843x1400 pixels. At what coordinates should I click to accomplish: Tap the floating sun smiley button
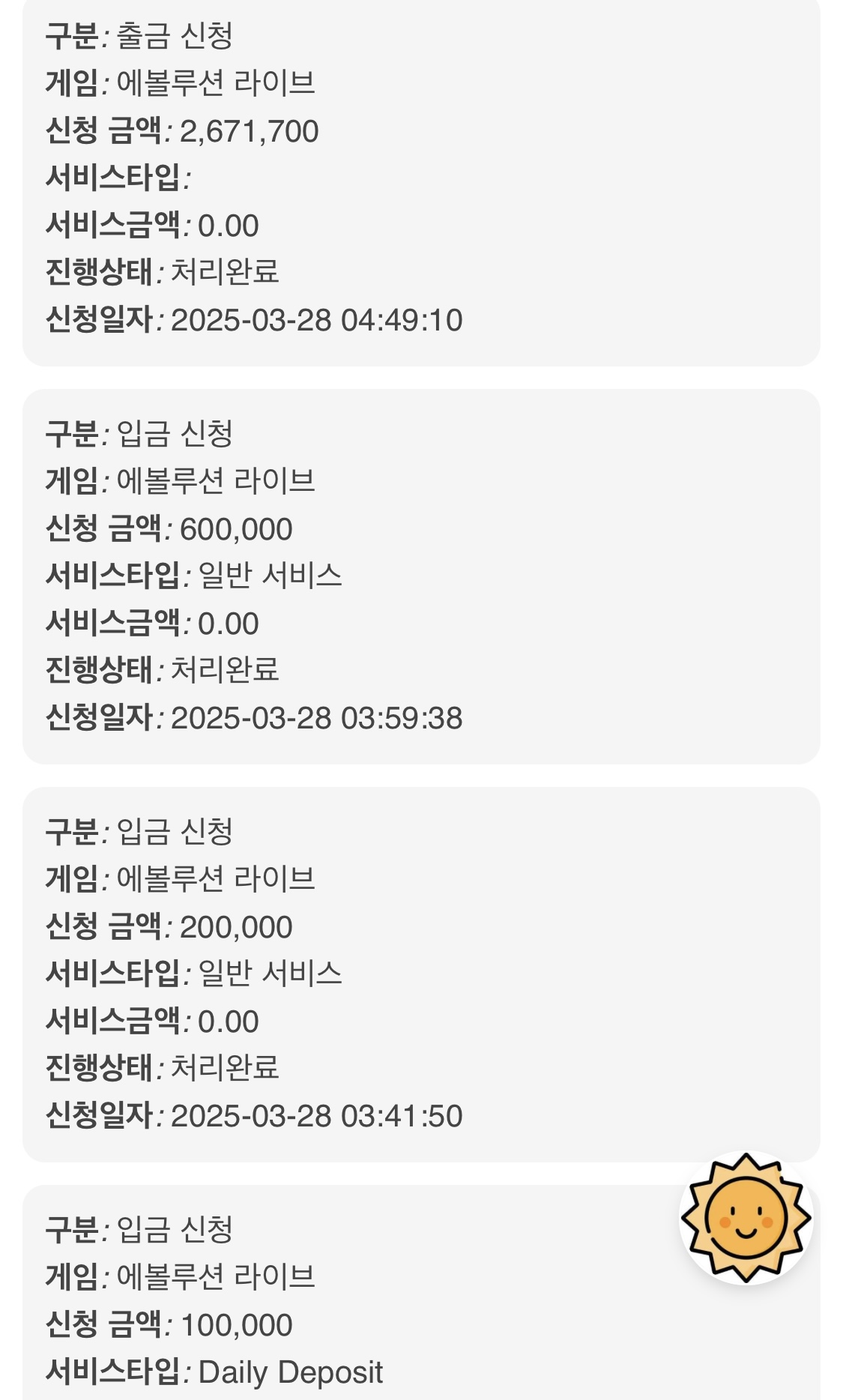[x=746, y=1218]
